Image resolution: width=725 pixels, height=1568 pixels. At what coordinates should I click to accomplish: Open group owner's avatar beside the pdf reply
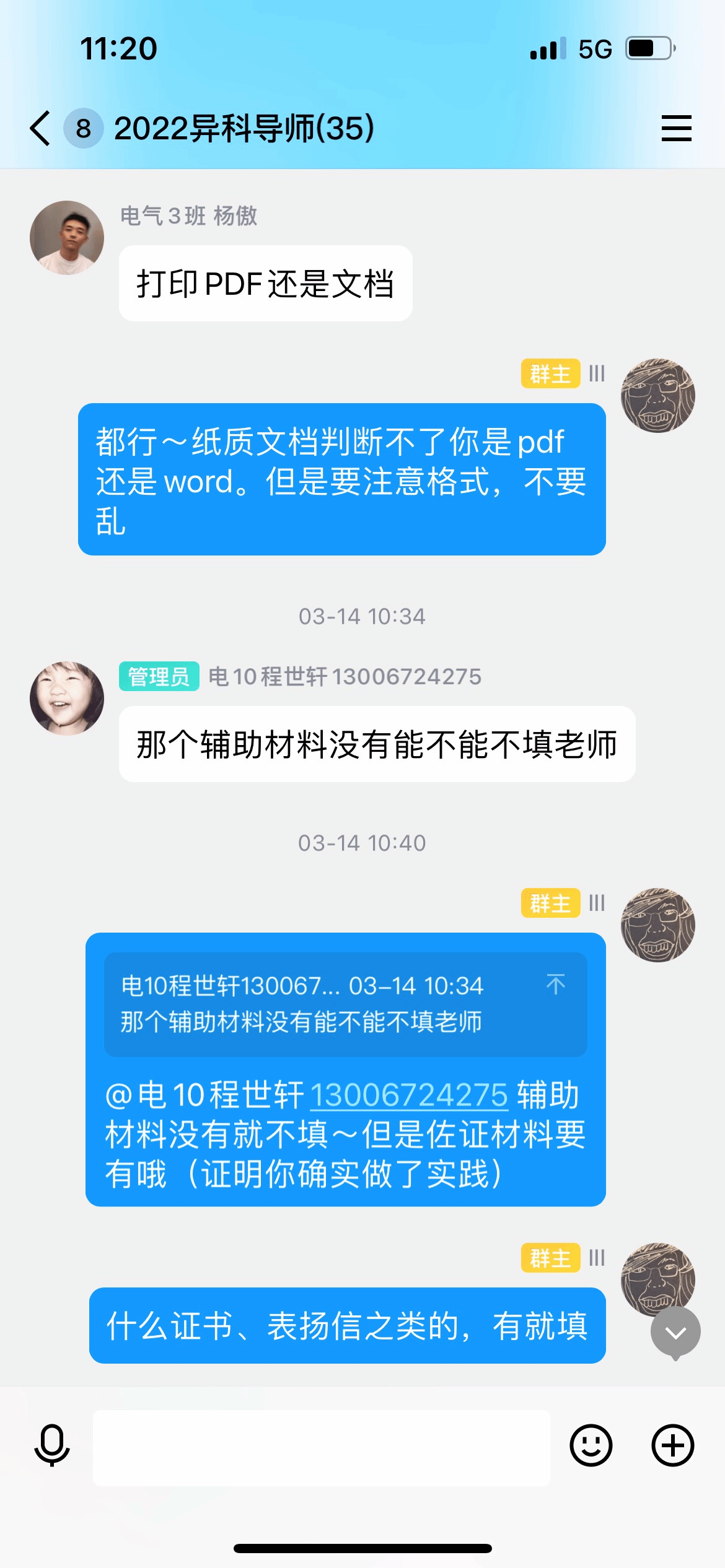click(657, 396)
